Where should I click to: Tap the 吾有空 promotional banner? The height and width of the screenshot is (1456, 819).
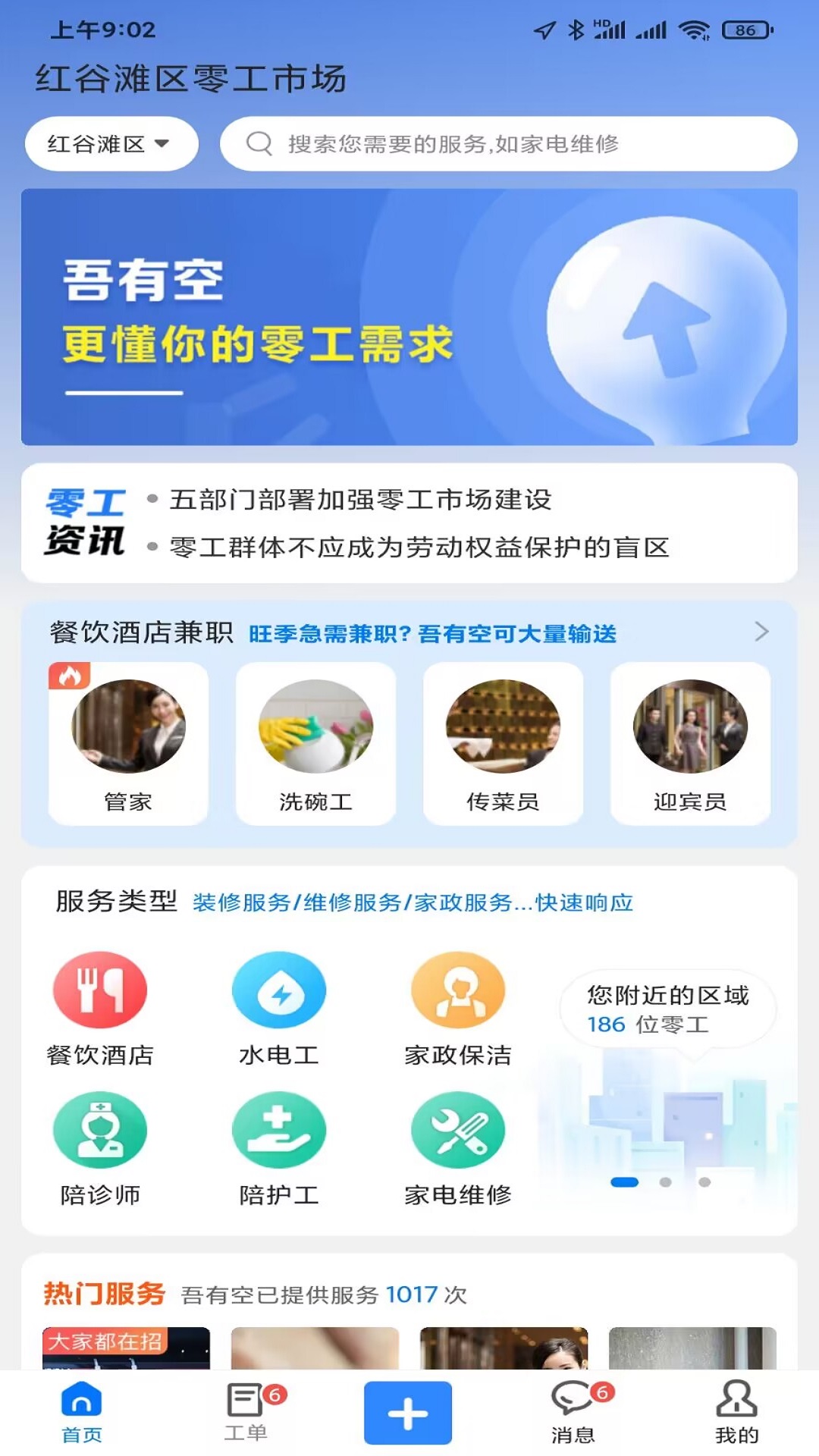click(x=409, y=318)
